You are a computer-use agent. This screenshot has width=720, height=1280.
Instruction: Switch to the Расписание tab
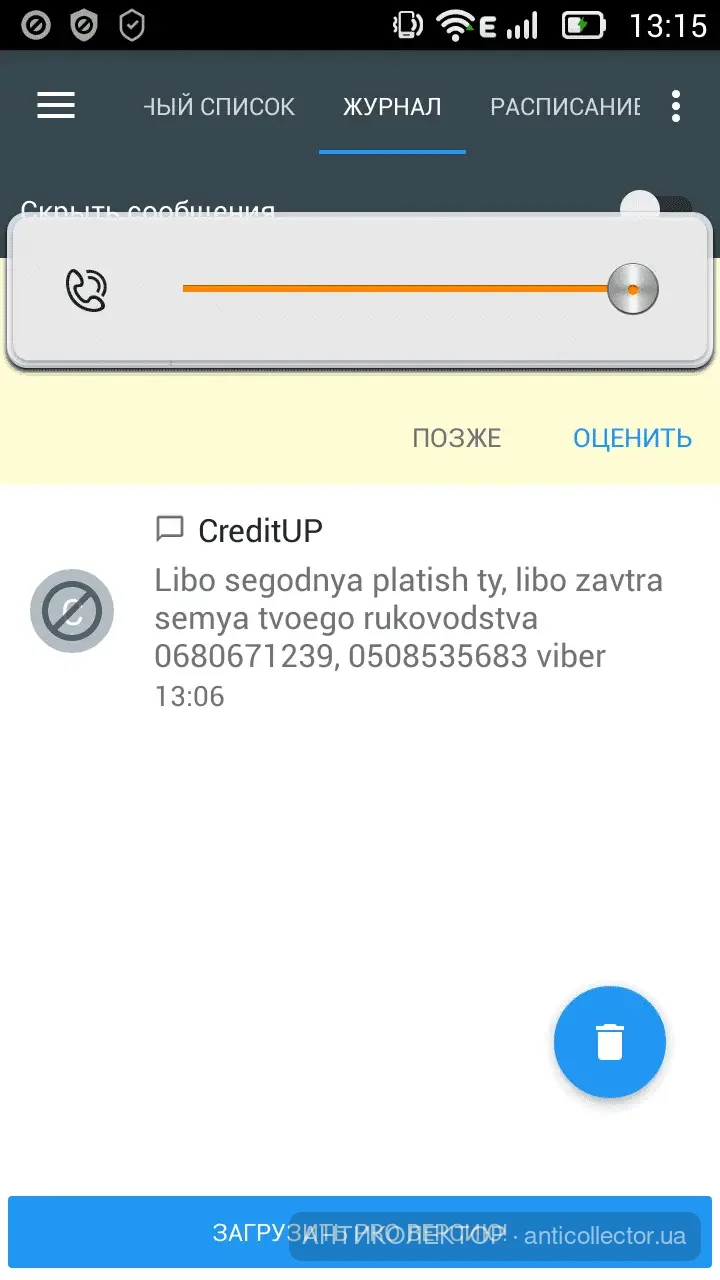point(564,107)
